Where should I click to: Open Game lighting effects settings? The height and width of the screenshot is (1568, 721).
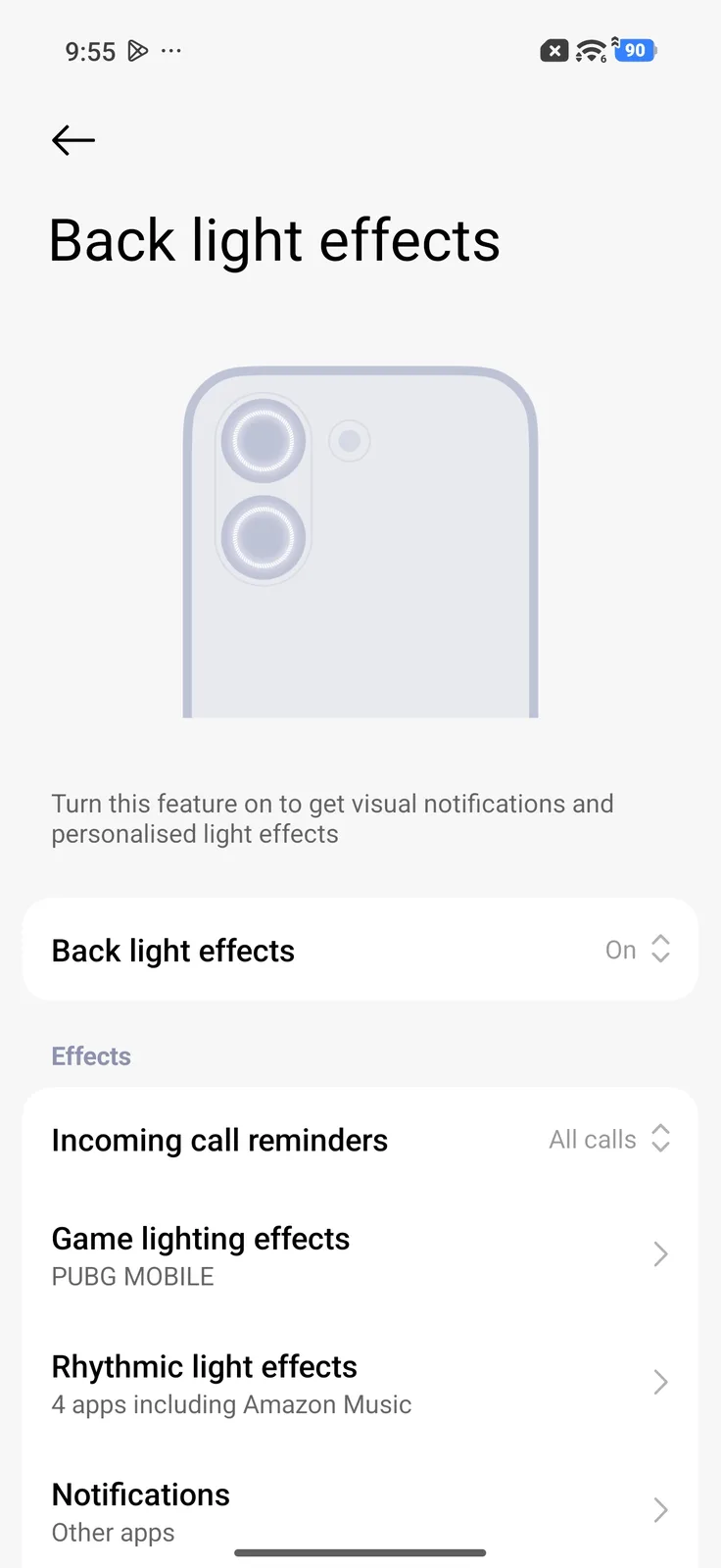pos(360,1254)
